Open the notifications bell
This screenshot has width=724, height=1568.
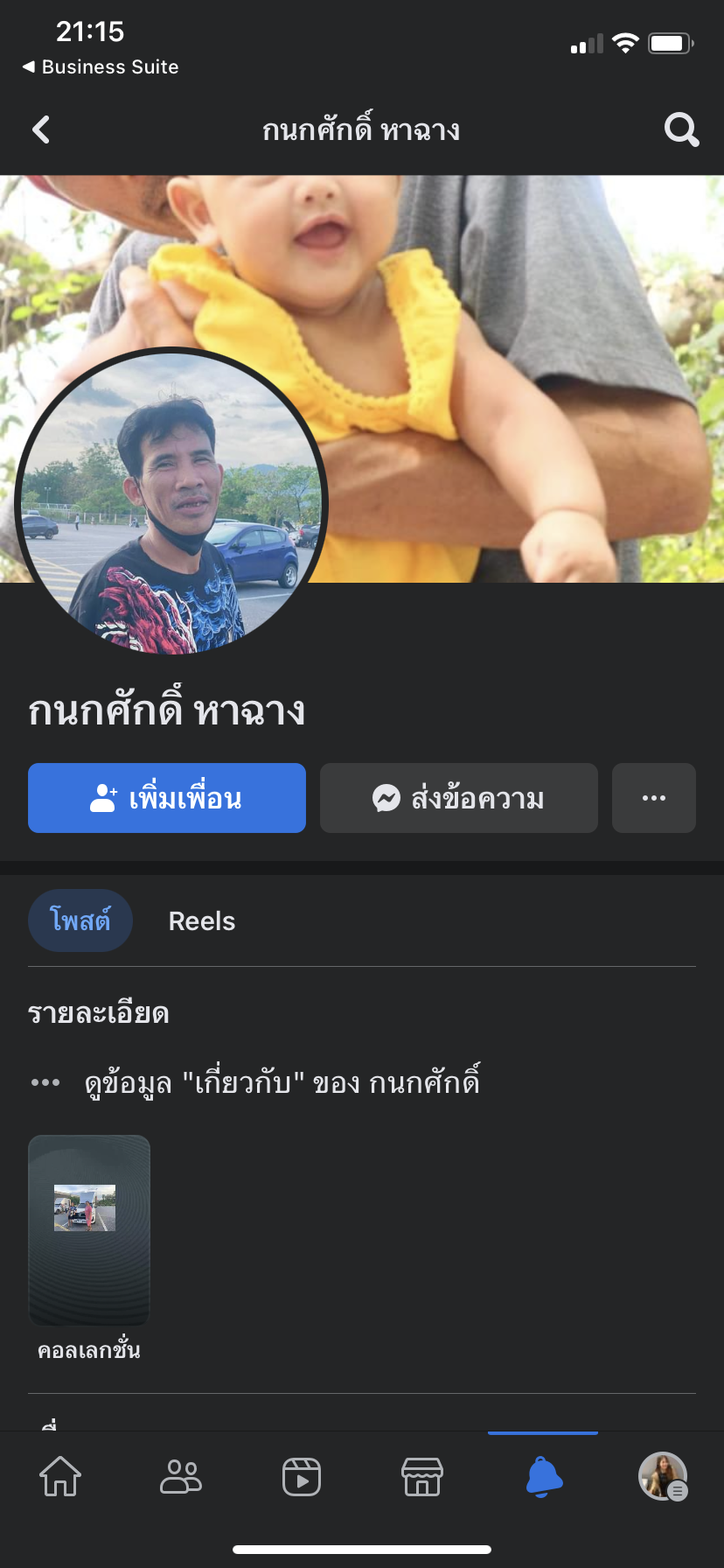pyautogui.click(x=543, y=1477)
